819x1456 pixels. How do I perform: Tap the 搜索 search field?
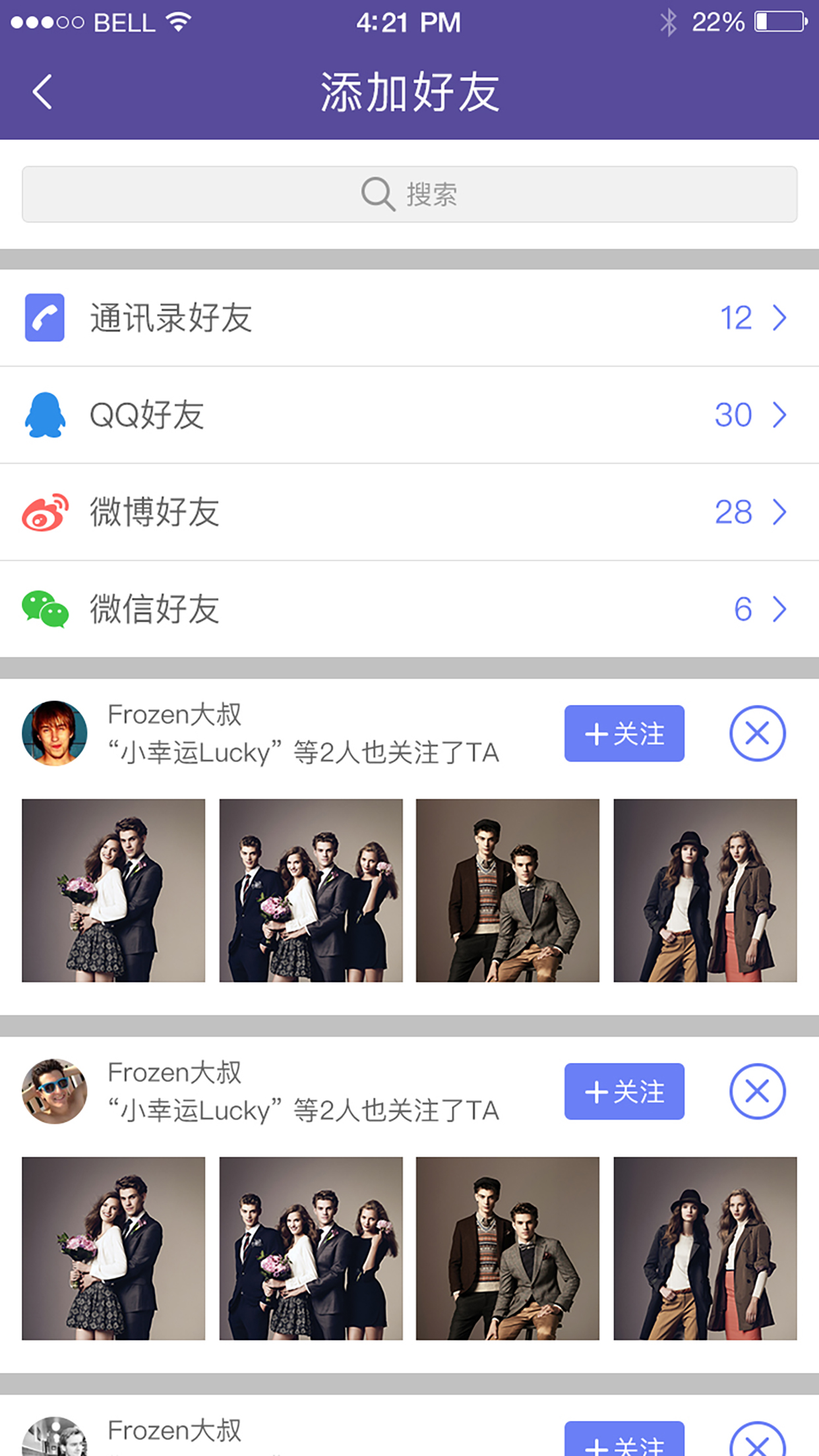tap(409, 195)
